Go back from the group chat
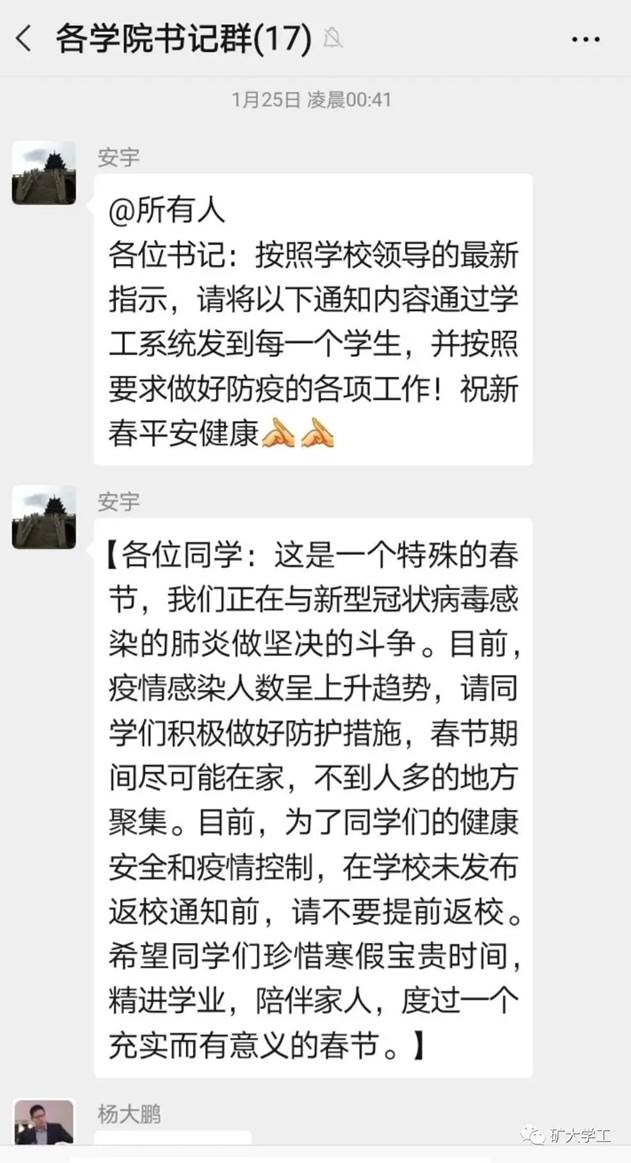 point(24,39)
